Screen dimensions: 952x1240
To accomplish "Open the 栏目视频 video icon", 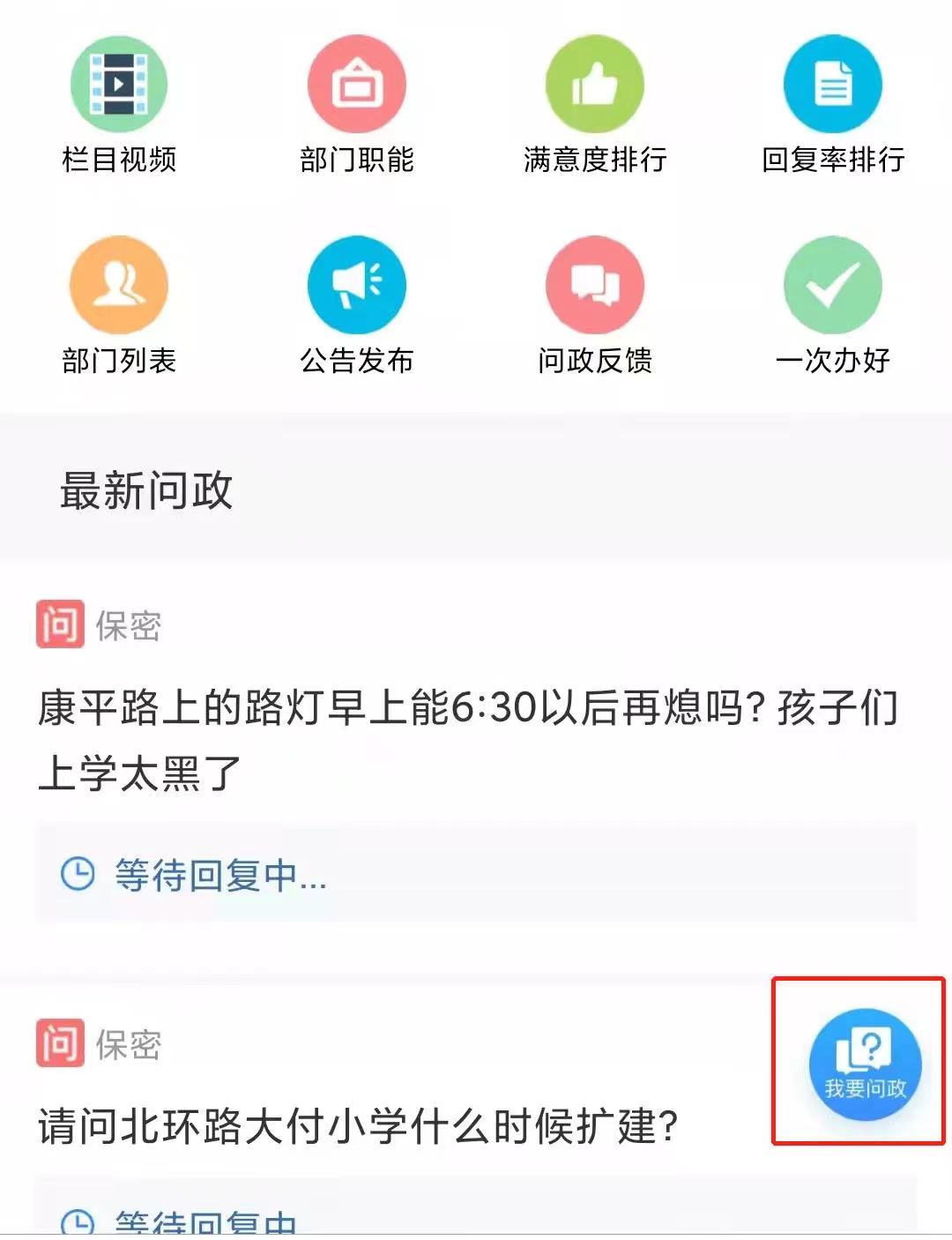I will [x=119, y=82].
